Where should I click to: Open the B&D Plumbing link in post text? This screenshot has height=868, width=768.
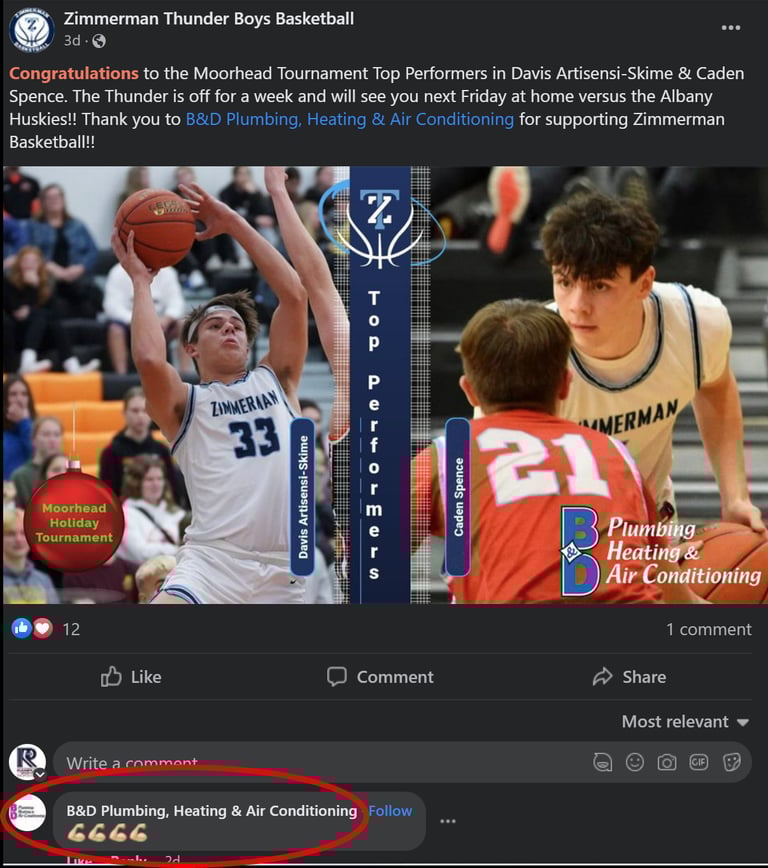click(x=349, y=119)
